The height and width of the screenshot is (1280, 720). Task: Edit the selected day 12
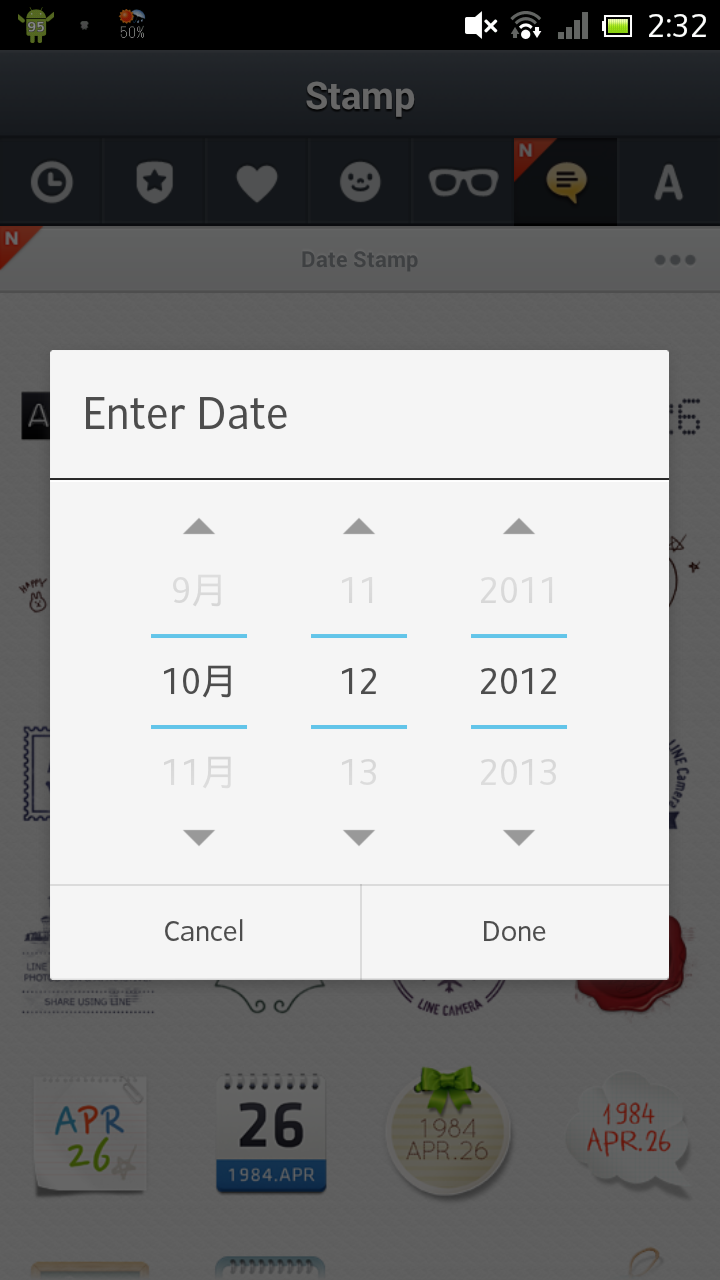tap(359, 682)
